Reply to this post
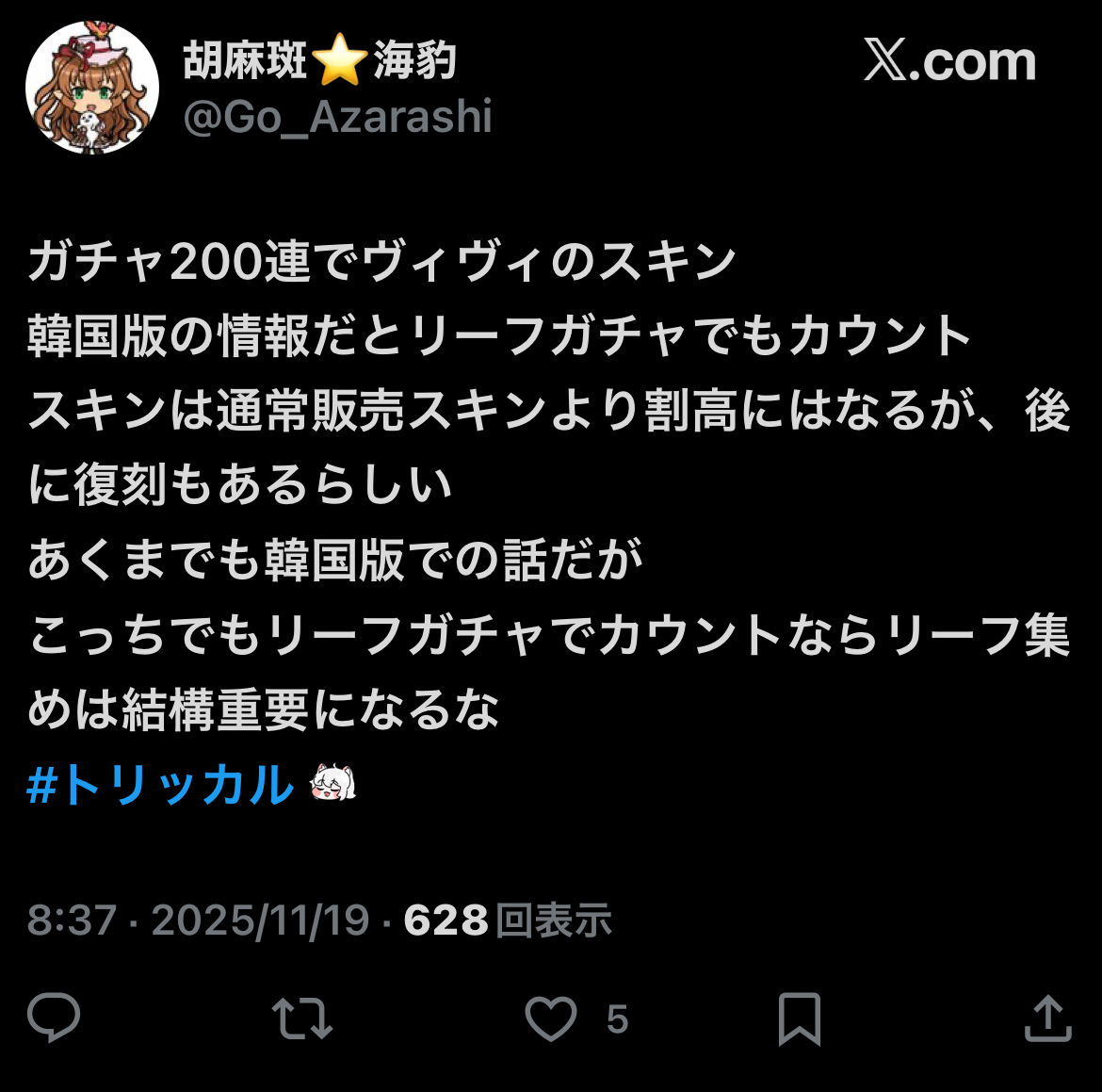 click(54, 1018)
